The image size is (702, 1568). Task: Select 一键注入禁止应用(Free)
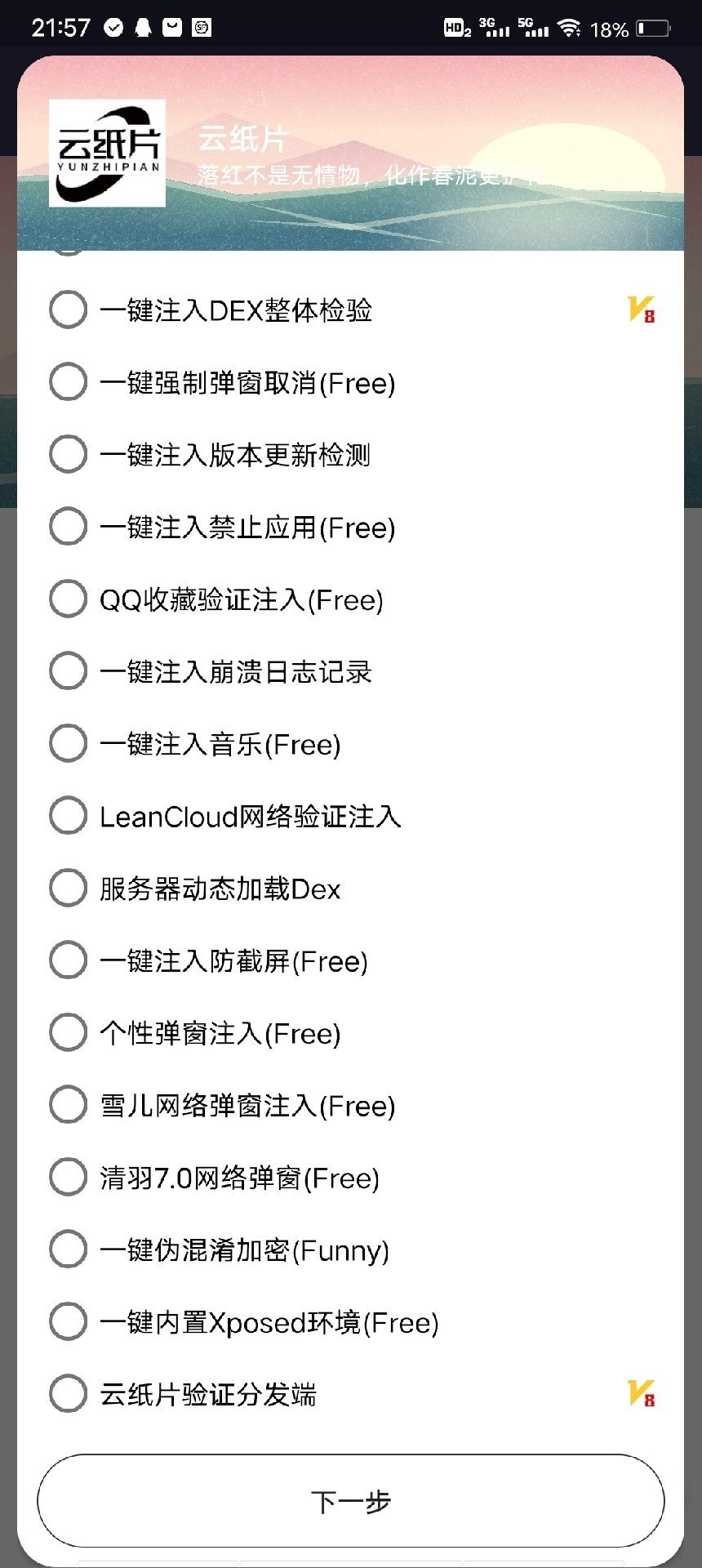click(69, 527)
